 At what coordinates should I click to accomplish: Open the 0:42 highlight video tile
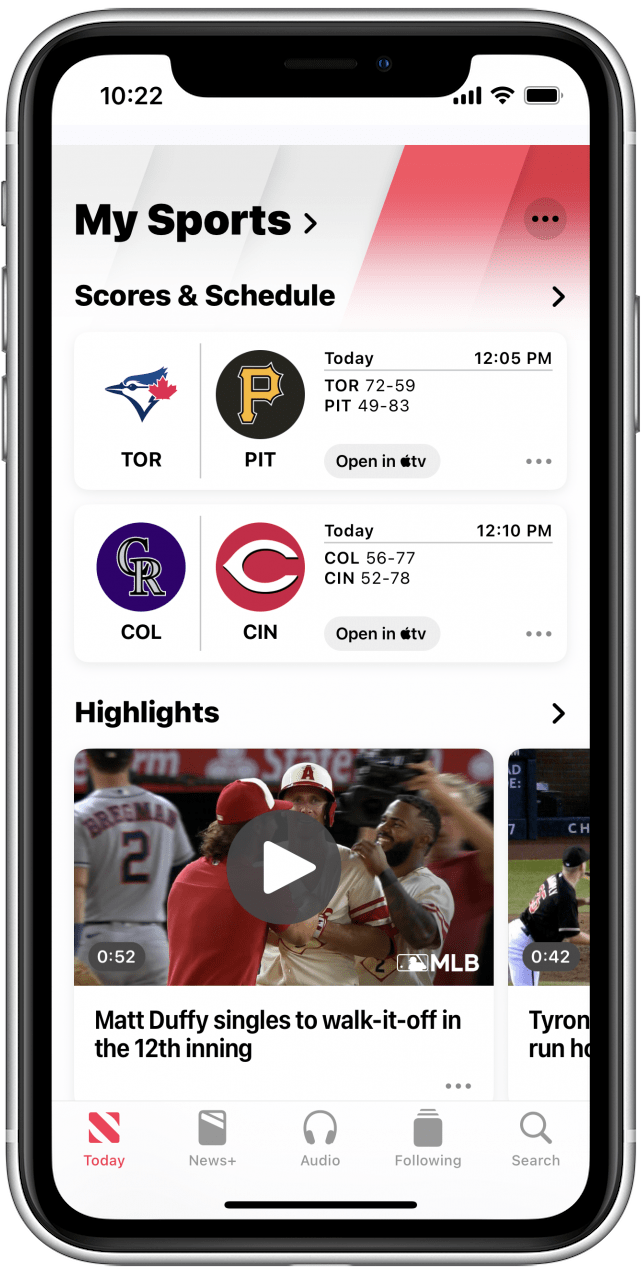(x=548, y=867)
